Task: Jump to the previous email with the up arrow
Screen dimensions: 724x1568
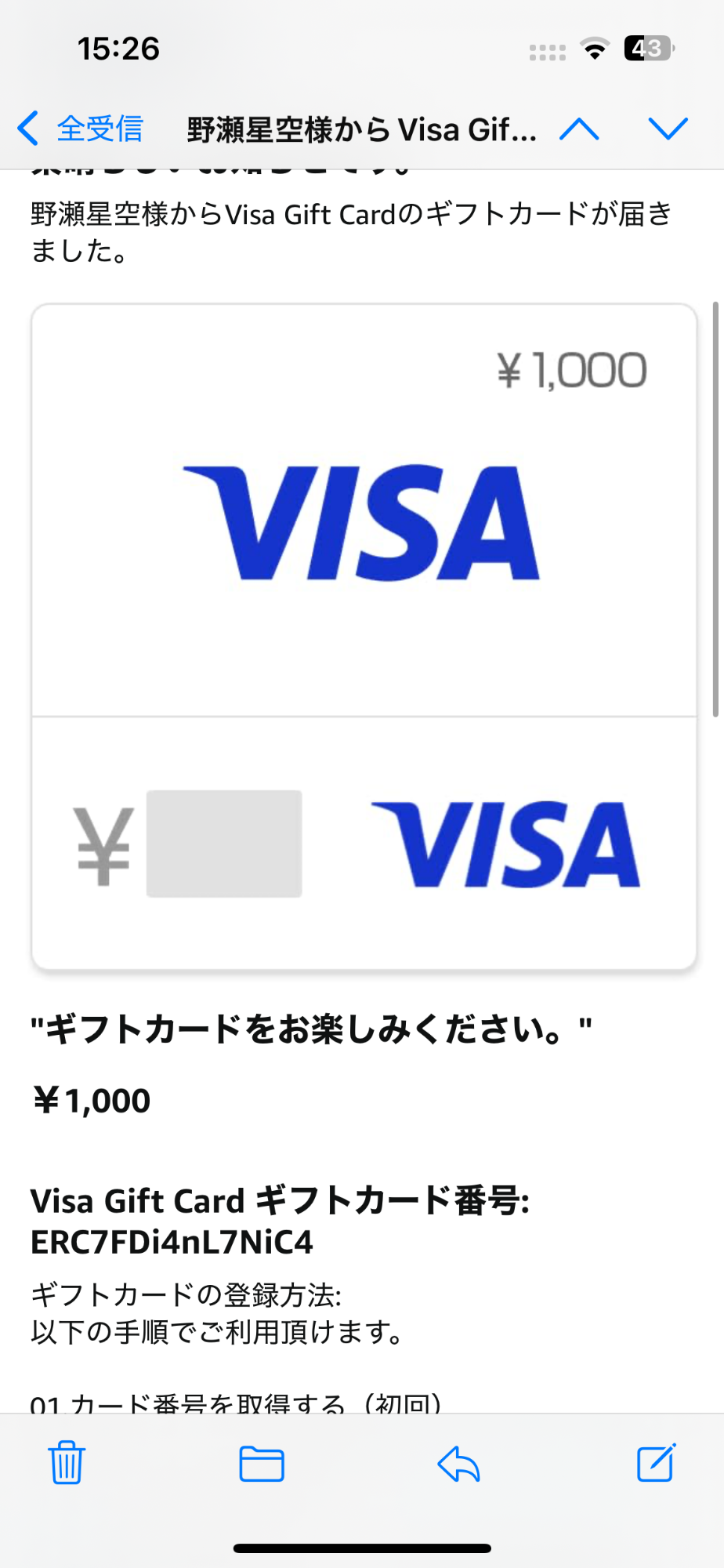Action: point(579,129)
